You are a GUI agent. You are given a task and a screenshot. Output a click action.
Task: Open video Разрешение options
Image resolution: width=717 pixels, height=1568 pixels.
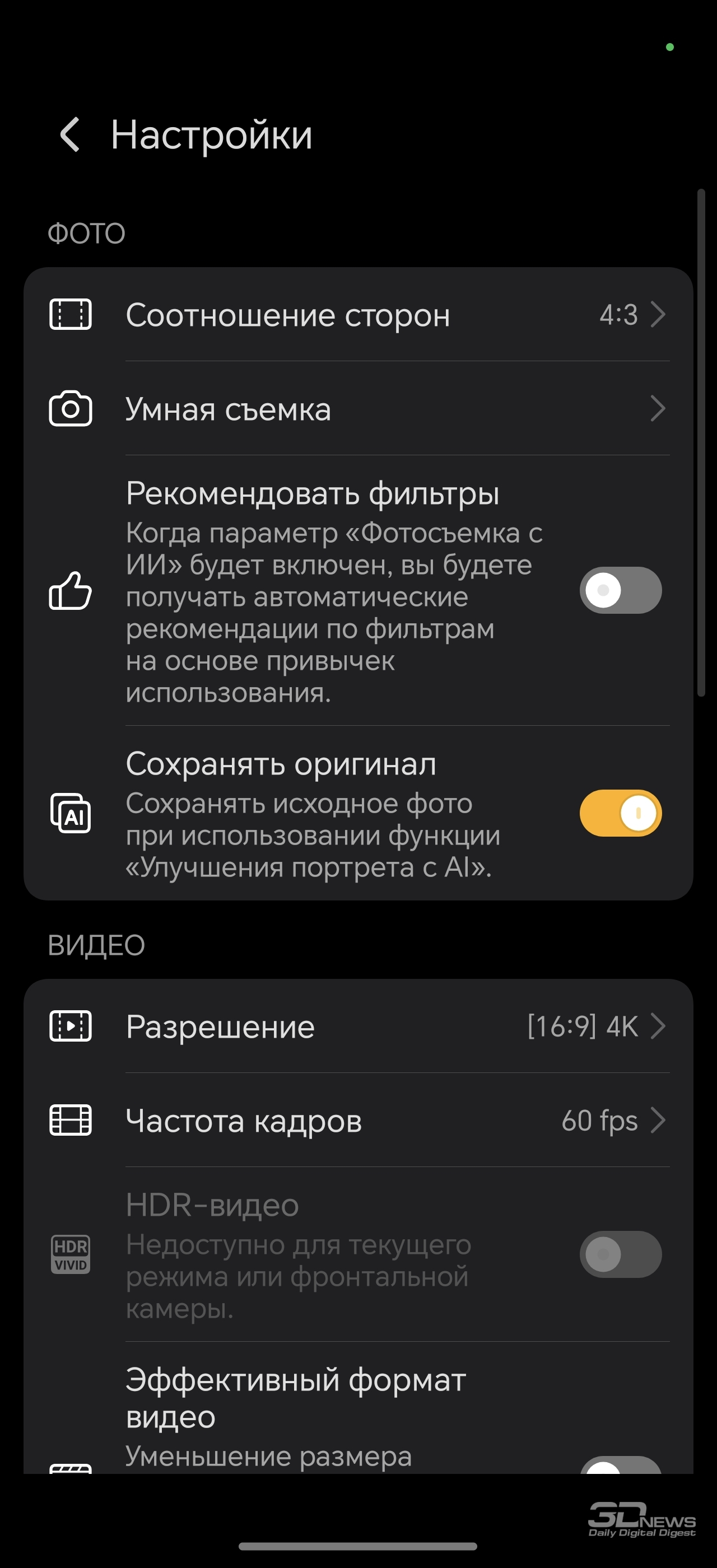[x=358, y=1026]
